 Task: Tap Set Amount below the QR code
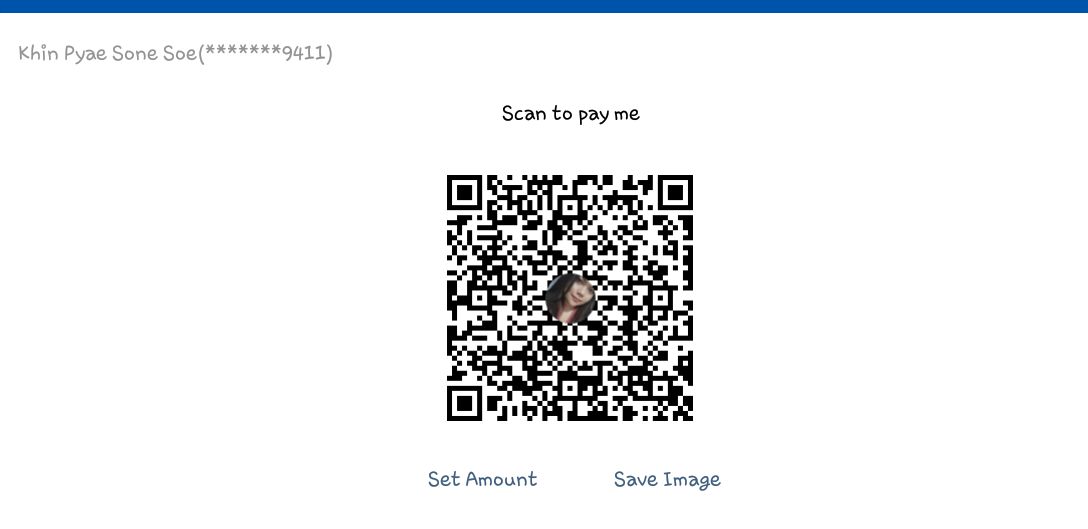pos(482,480)
